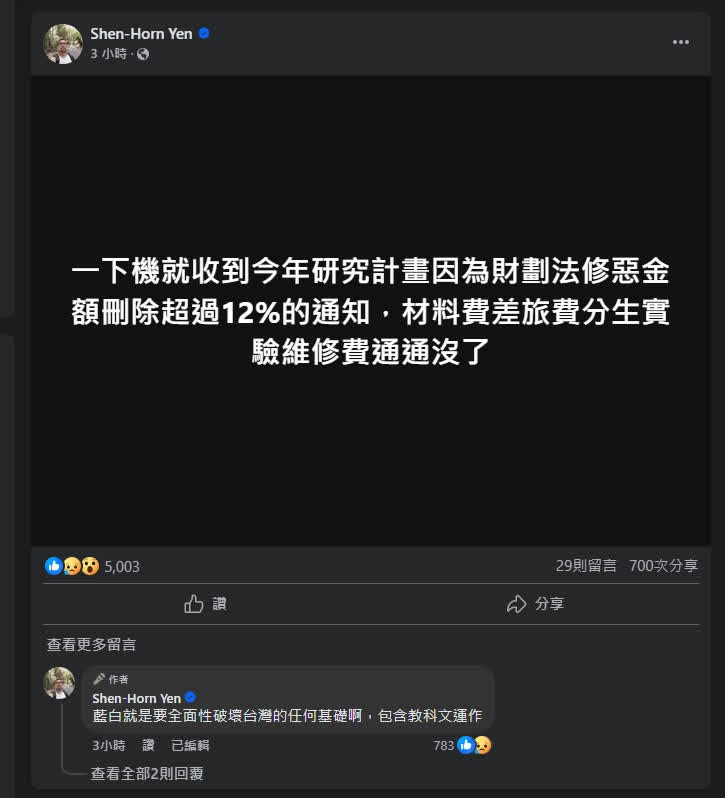The image size is (725, 798).
Task: View the comment's 已編輯 edit history
Action: 190,745
